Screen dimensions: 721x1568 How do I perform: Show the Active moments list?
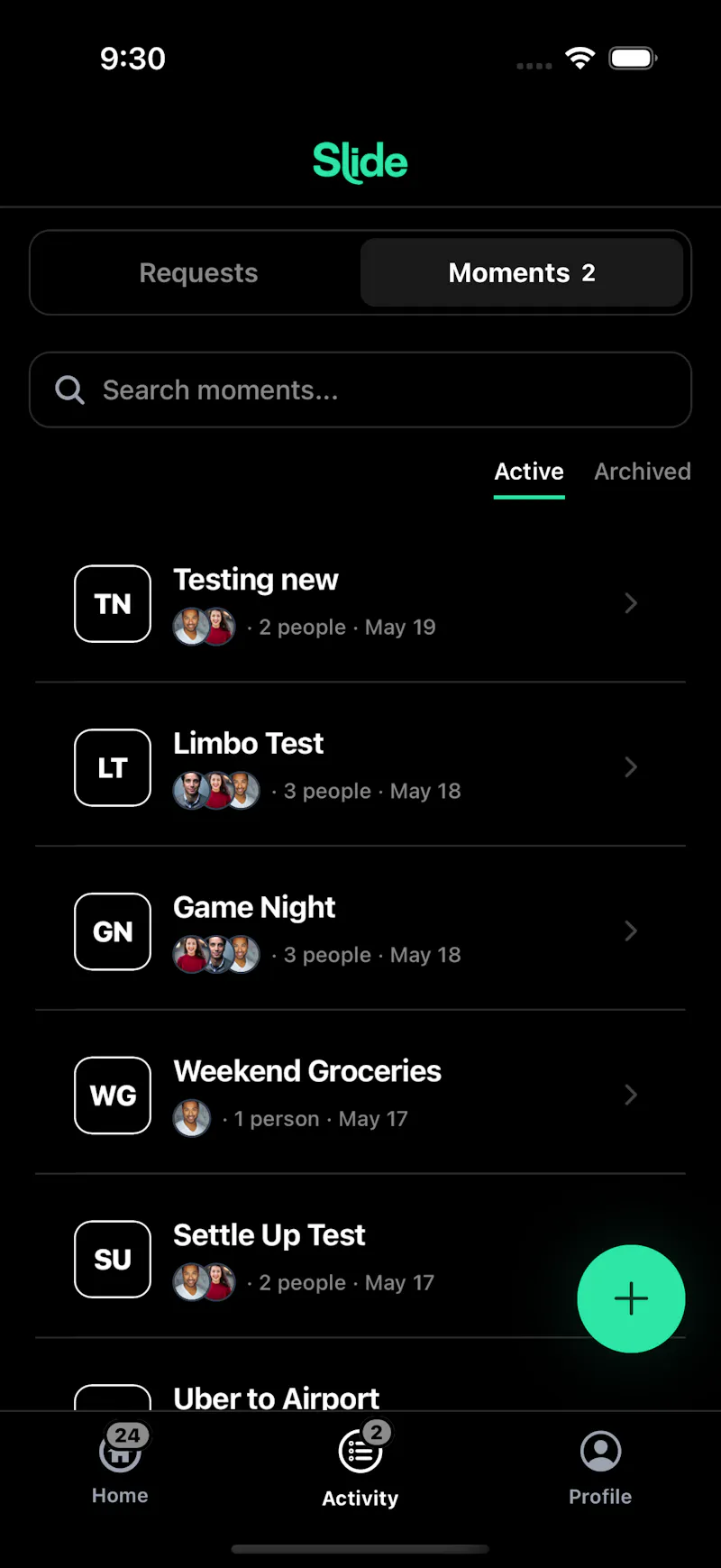[x=529, y=472]
